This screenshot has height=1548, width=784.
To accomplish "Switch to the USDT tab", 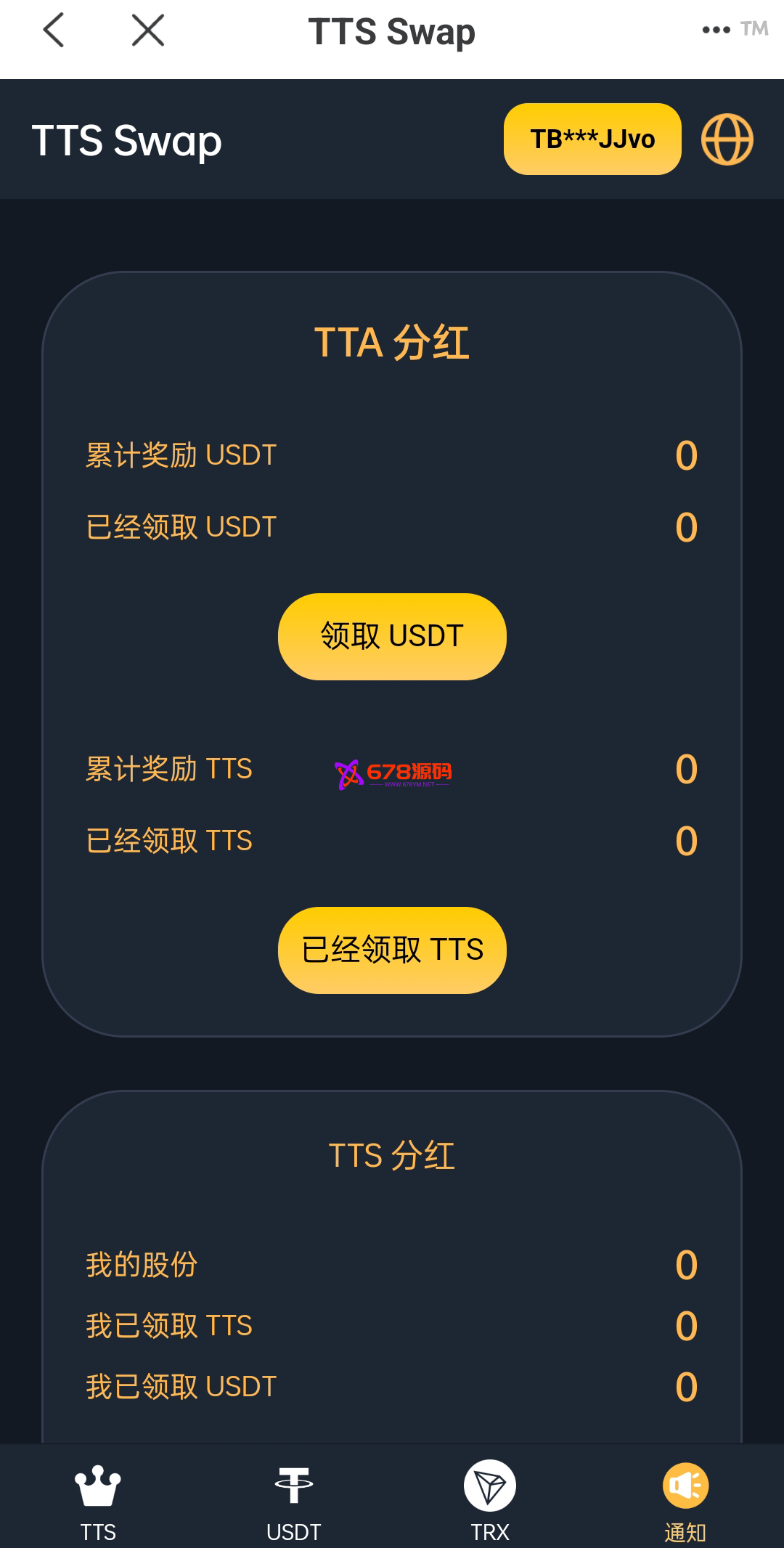I will [x=294, y=1500].
